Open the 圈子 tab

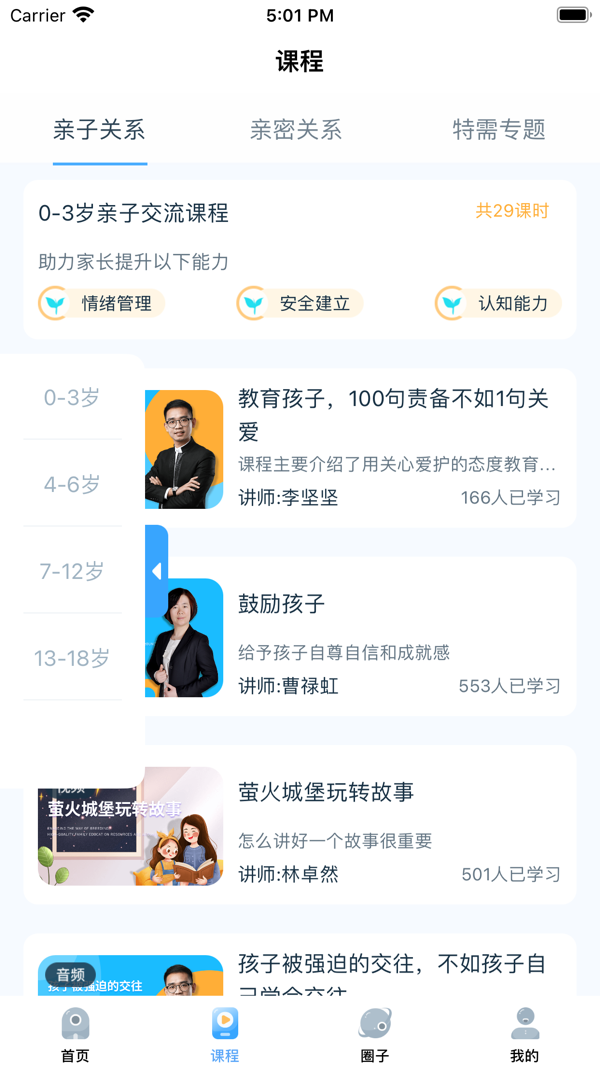(375, 1034)
